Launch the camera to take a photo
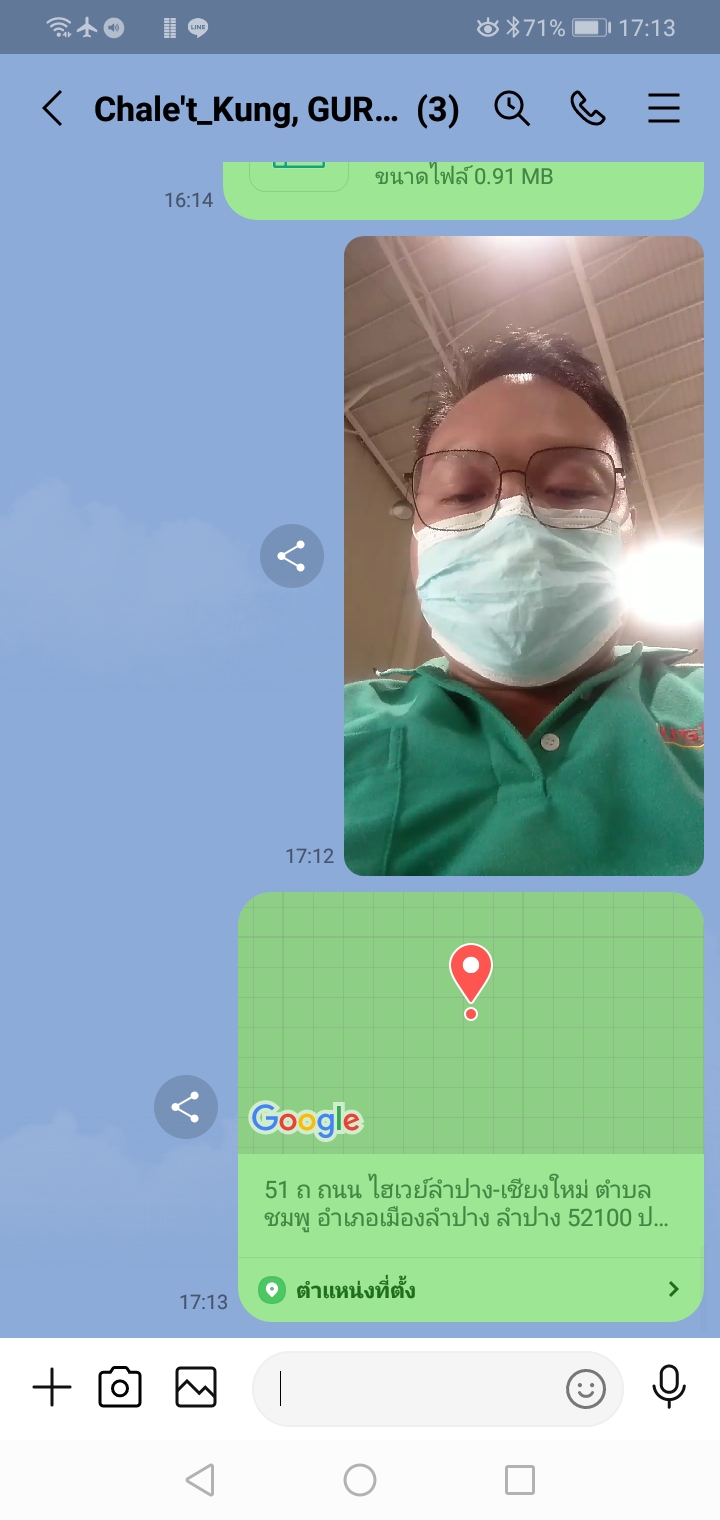 click(120, 1388)
